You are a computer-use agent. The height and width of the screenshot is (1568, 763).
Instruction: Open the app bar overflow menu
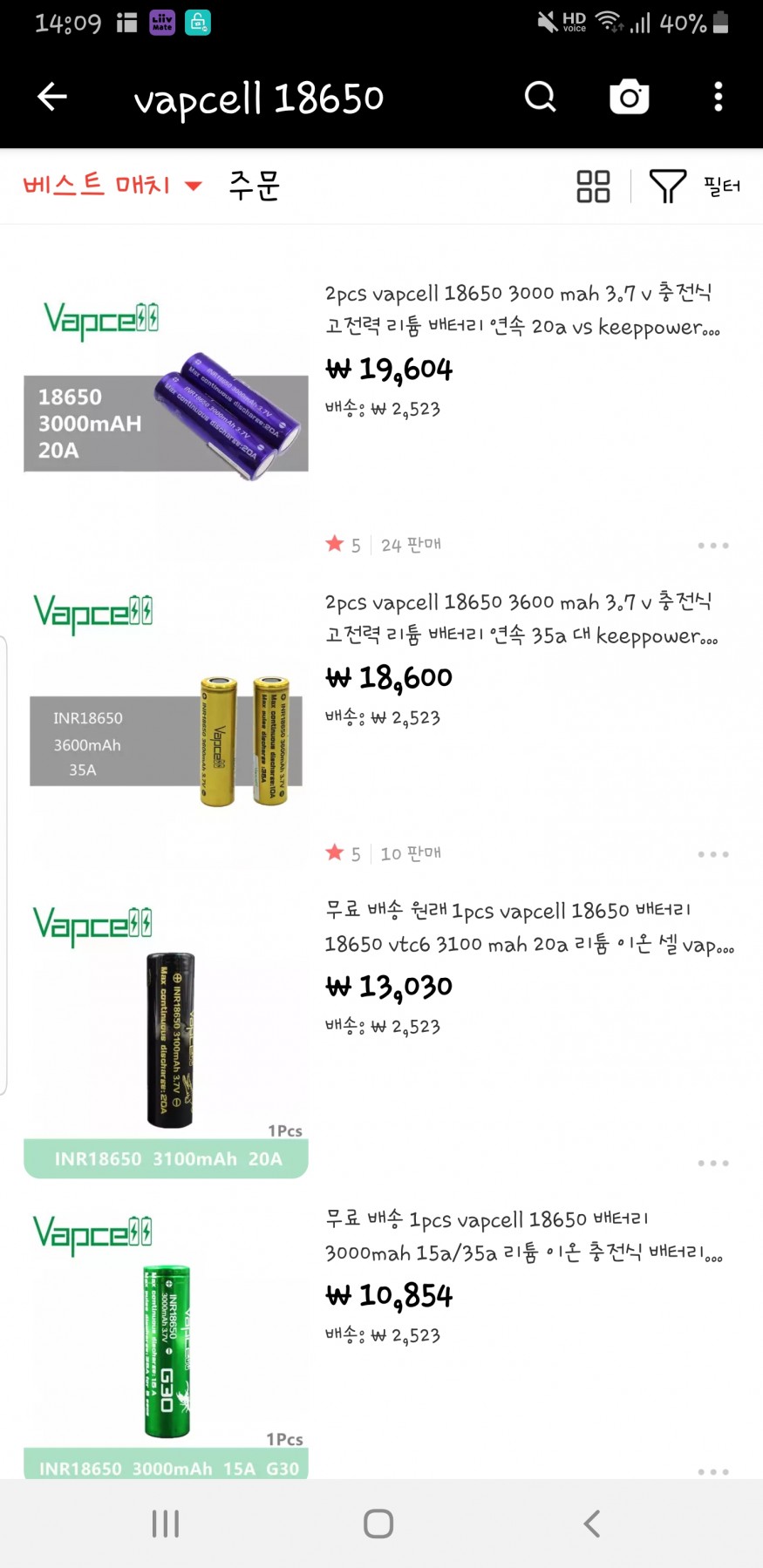point(718,97)
